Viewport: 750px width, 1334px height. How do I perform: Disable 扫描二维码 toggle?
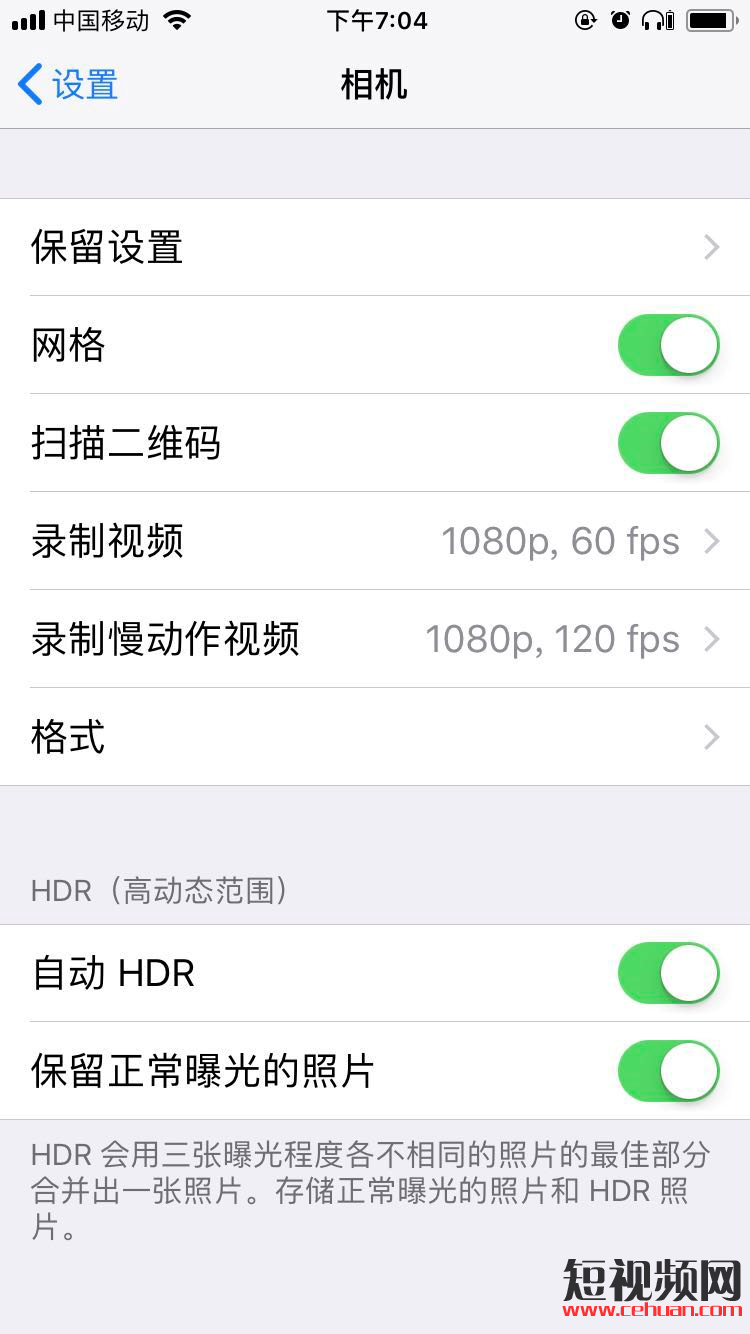click(668, 443)
